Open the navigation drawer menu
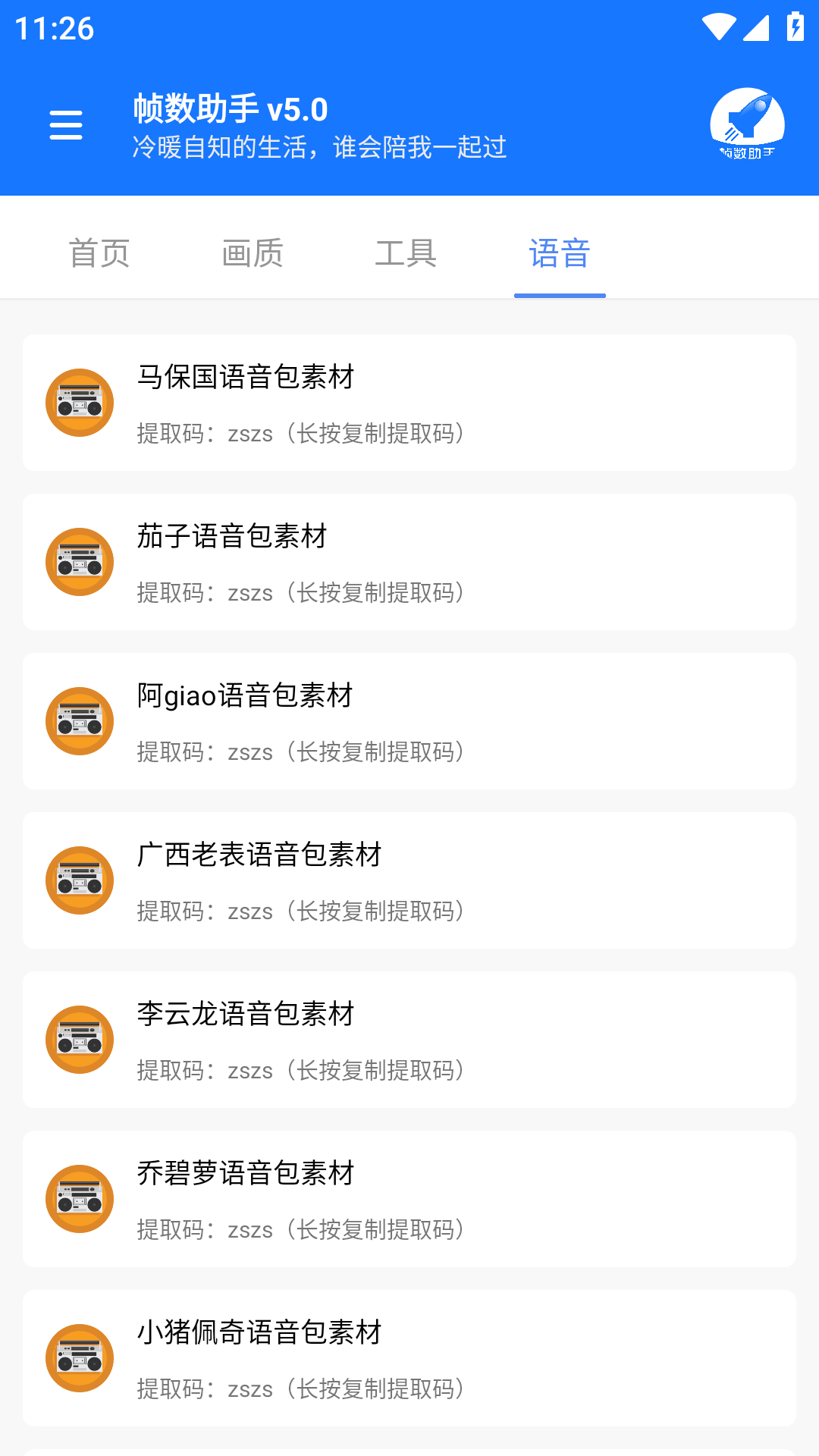The height and width of the screenshot is (1456, 819). click(65, 124)
